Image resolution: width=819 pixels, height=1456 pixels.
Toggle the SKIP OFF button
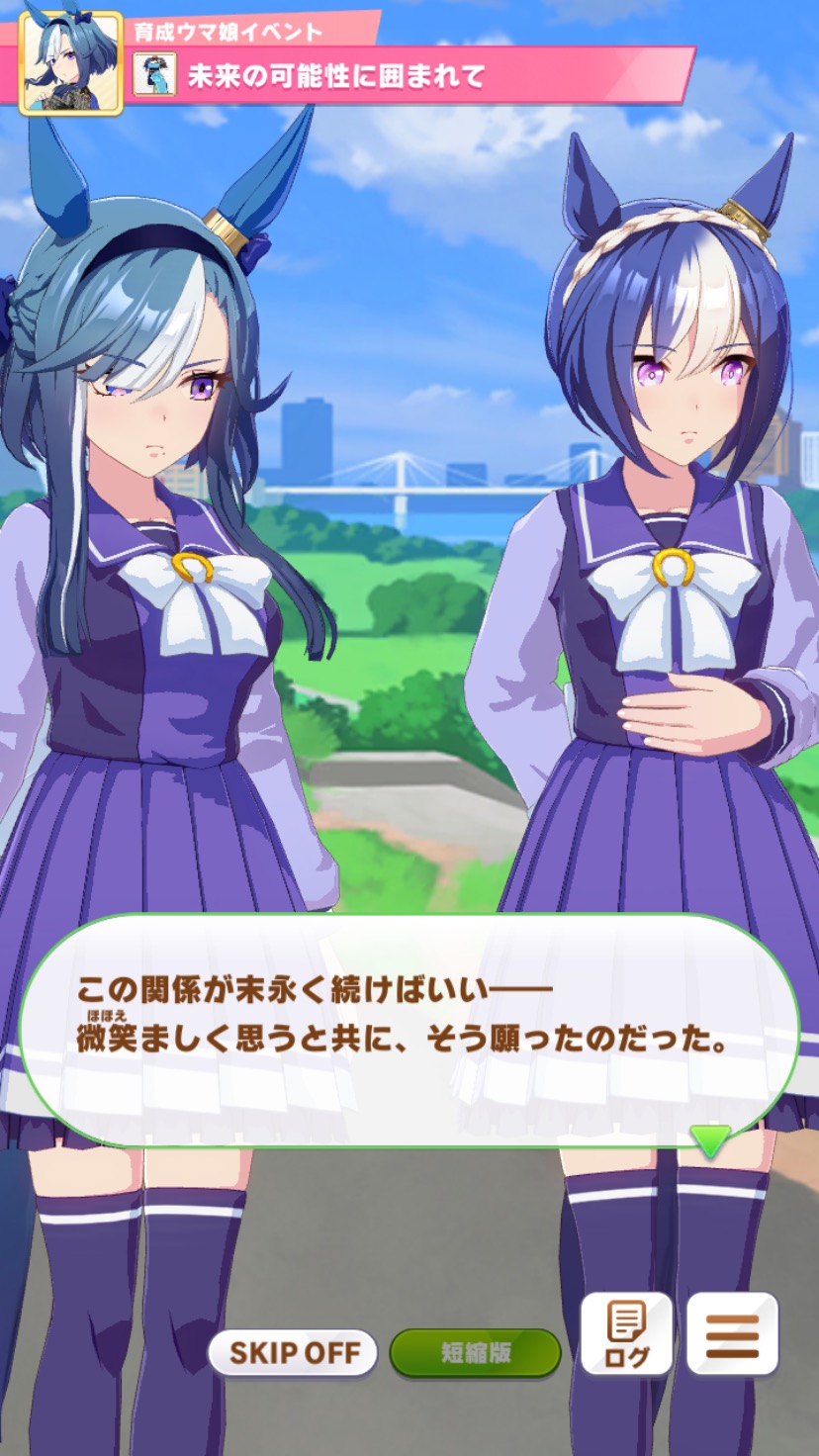[x=293, y=1352]
